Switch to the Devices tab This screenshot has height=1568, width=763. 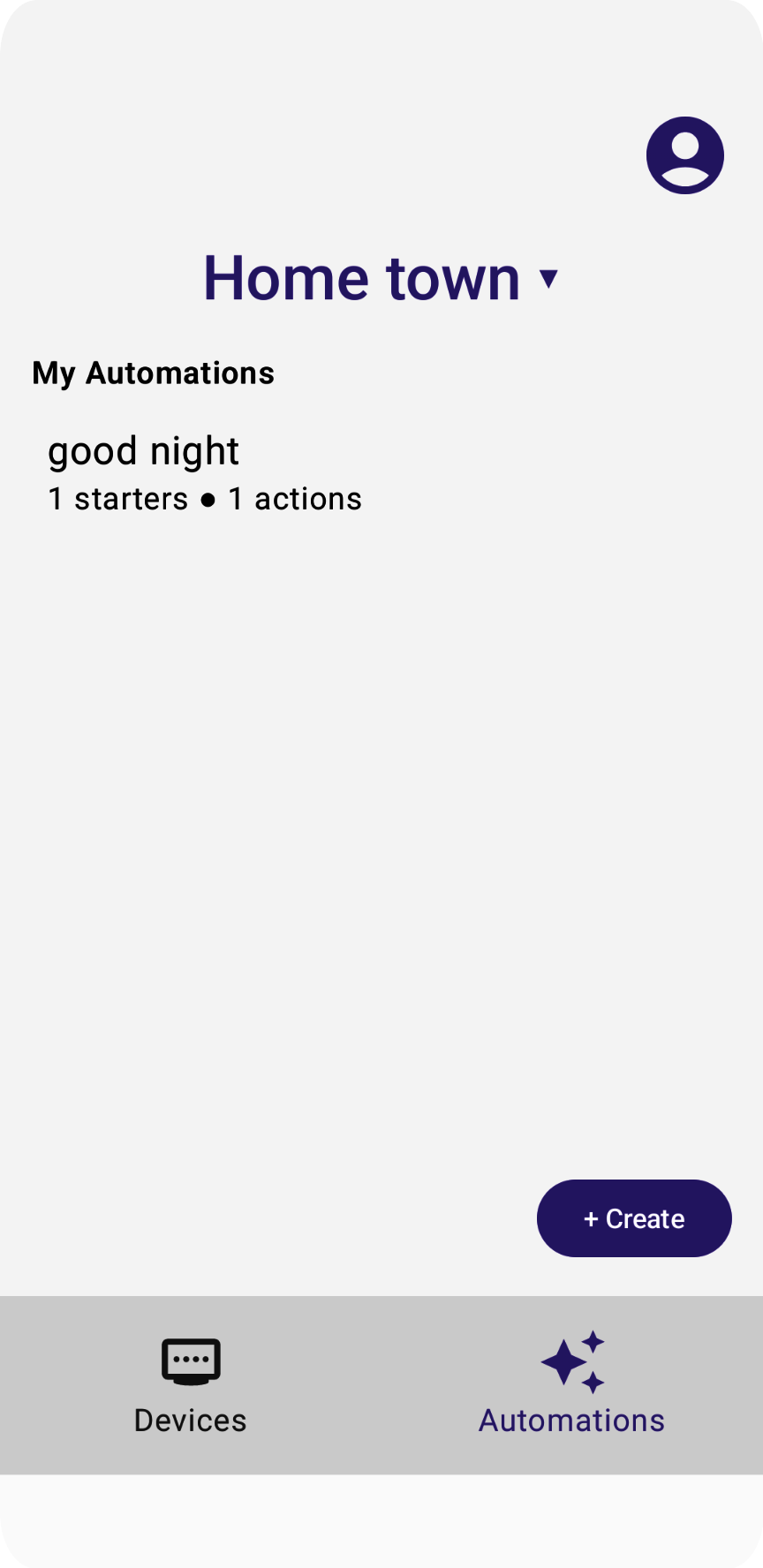click(x=190, y=1384)
